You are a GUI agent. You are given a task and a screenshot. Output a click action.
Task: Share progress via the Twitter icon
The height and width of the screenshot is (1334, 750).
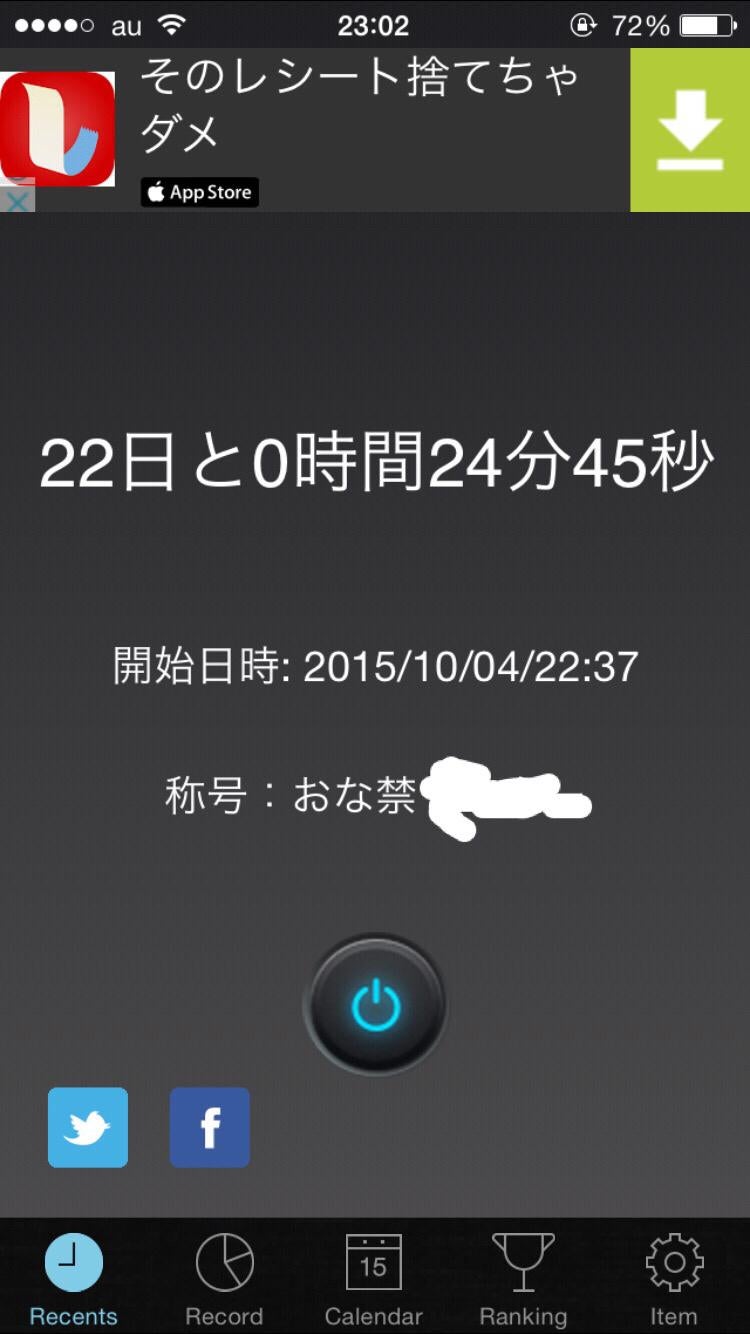pos(88,1127)
